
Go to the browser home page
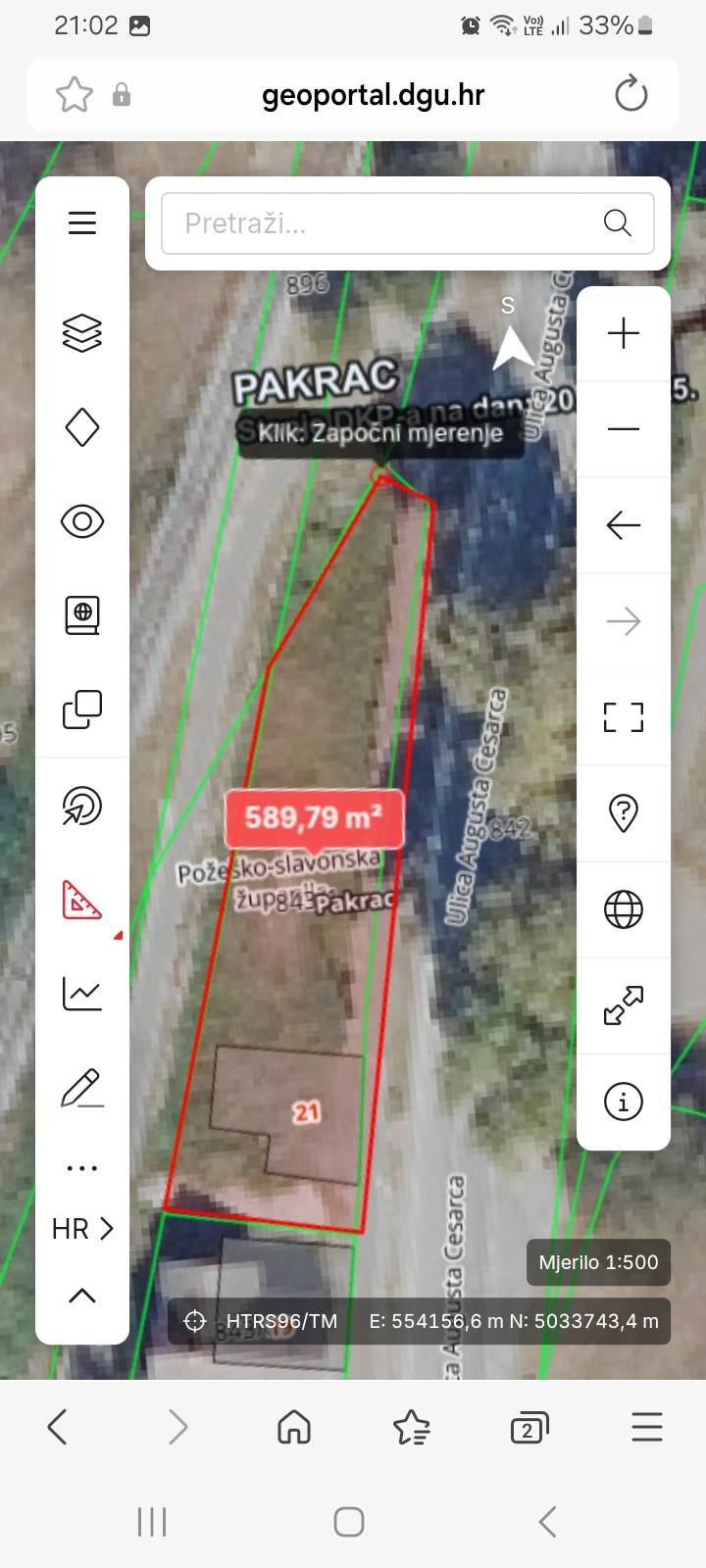pyautogui.click(x=294, y=1428)
